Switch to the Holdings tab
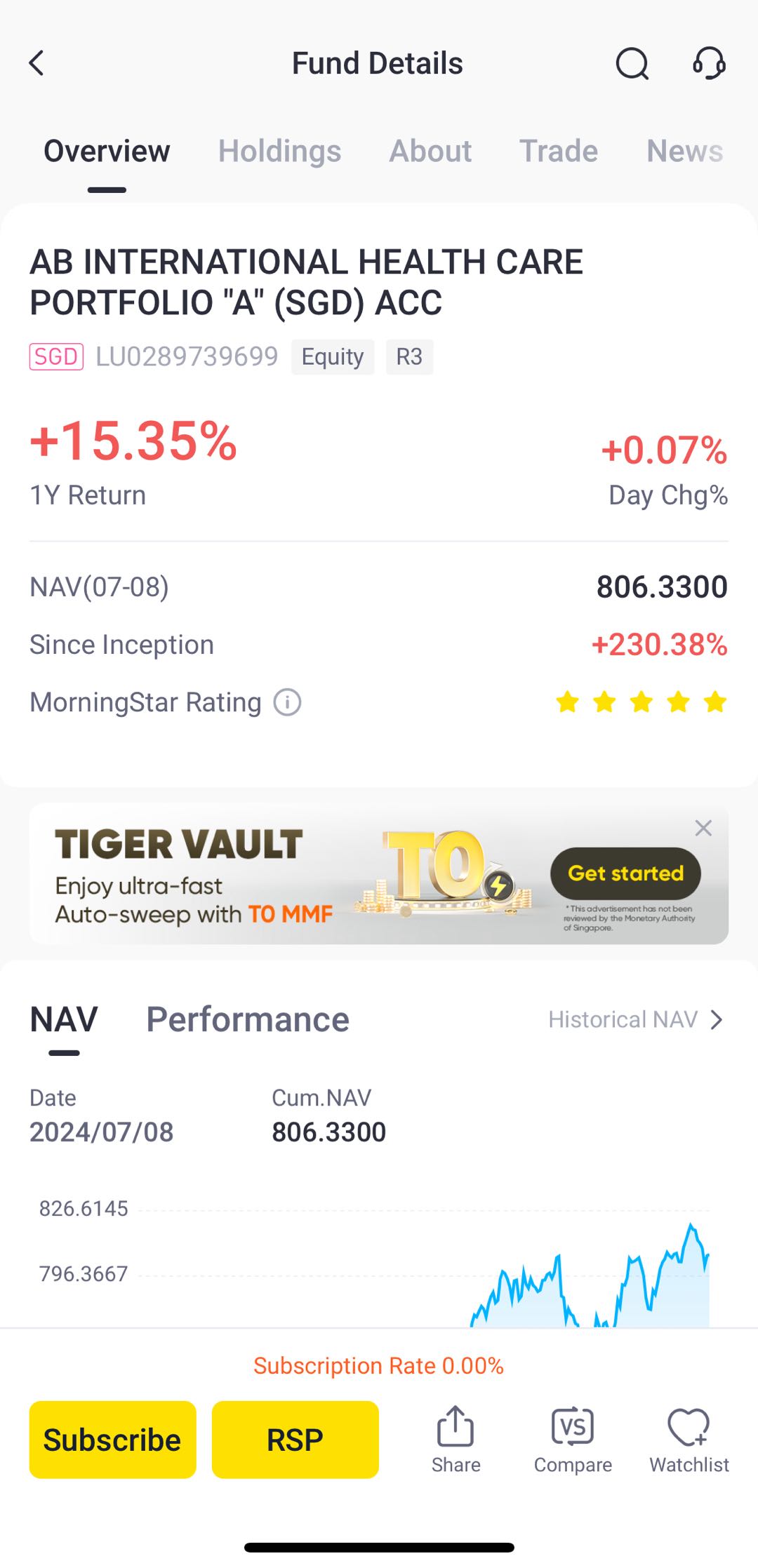This screenshot has width=758, height=1568. 279,151
